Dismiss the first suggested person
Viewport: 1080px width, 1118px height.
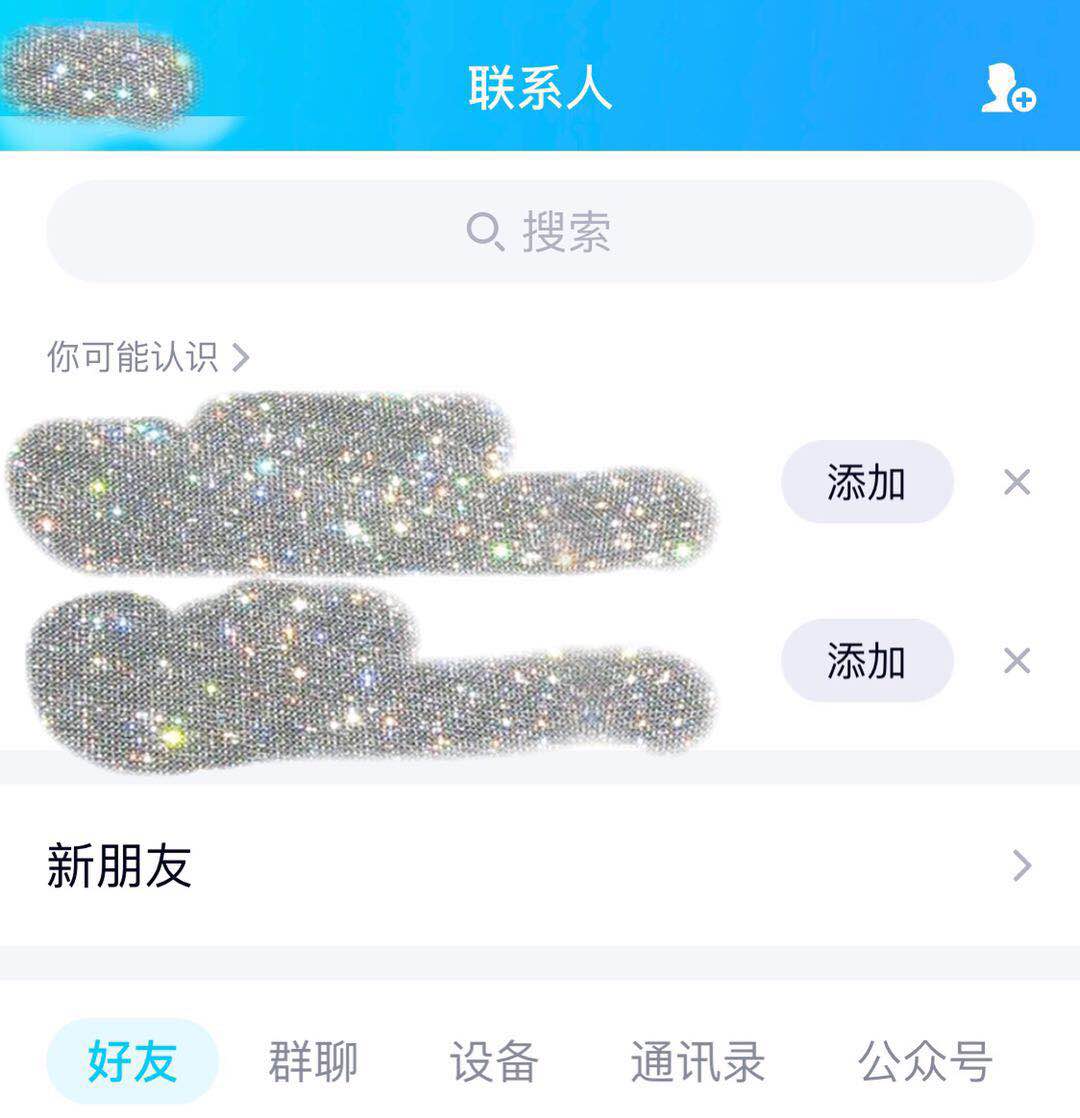click(1017, 483)
